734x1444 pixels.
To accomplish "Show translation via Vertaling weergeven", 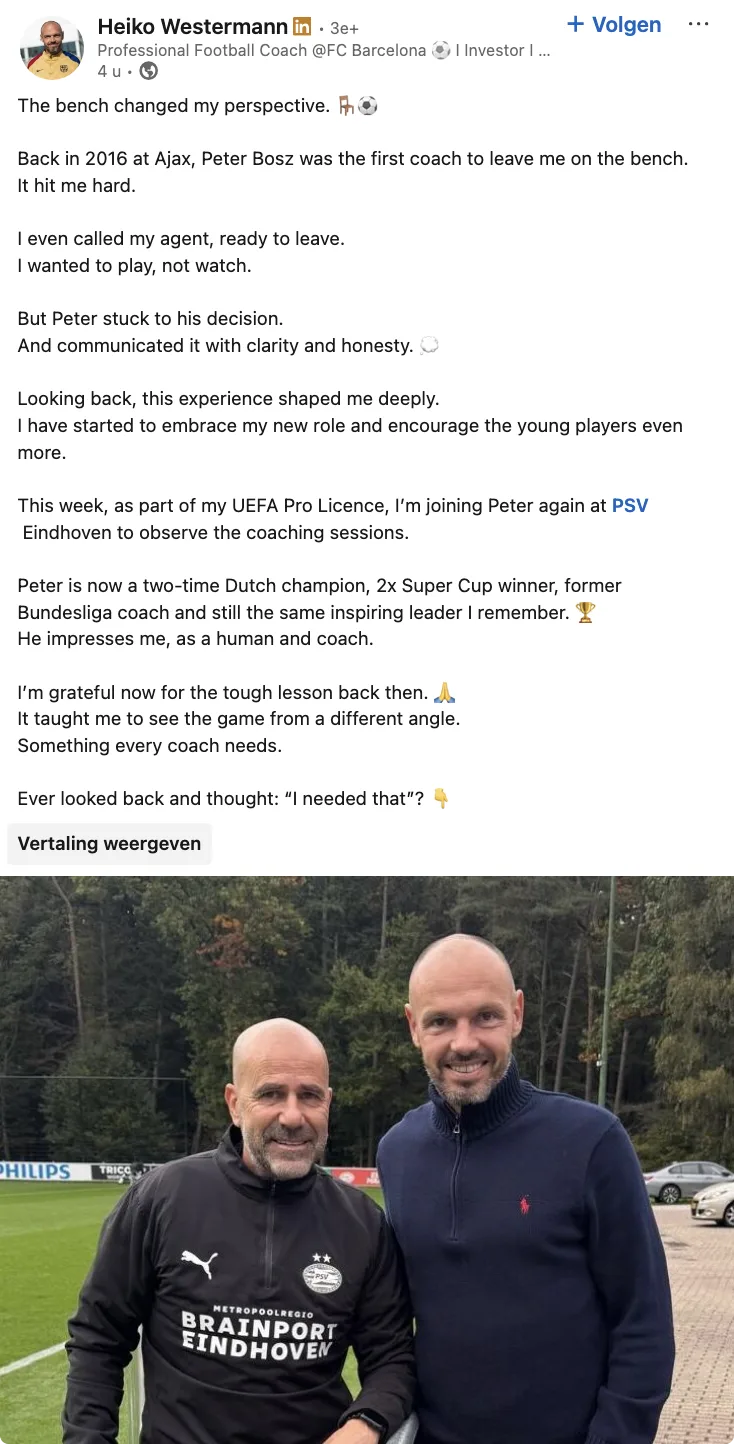I will (109, 843).
